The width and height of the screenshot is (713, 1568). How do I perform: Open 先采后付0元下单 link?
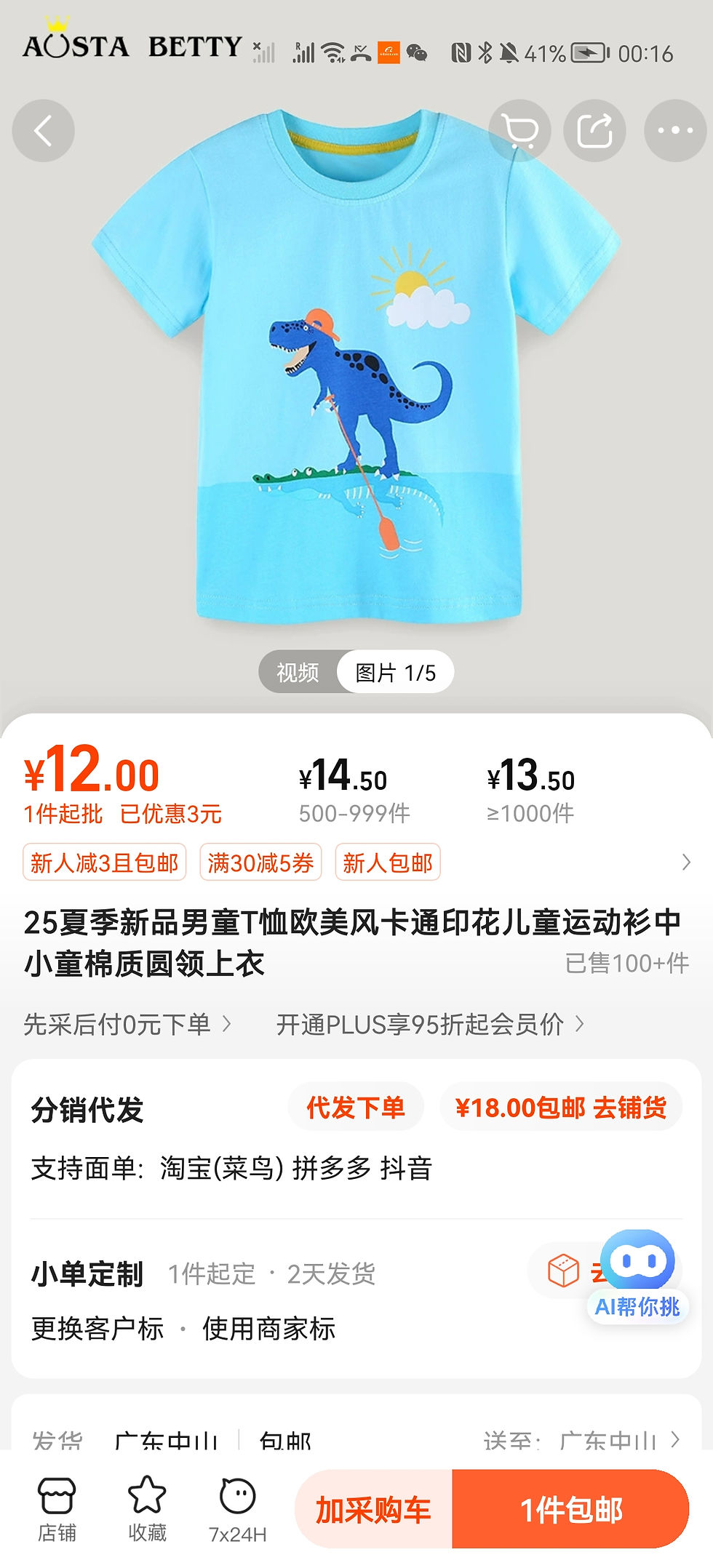pos(127,1025)
